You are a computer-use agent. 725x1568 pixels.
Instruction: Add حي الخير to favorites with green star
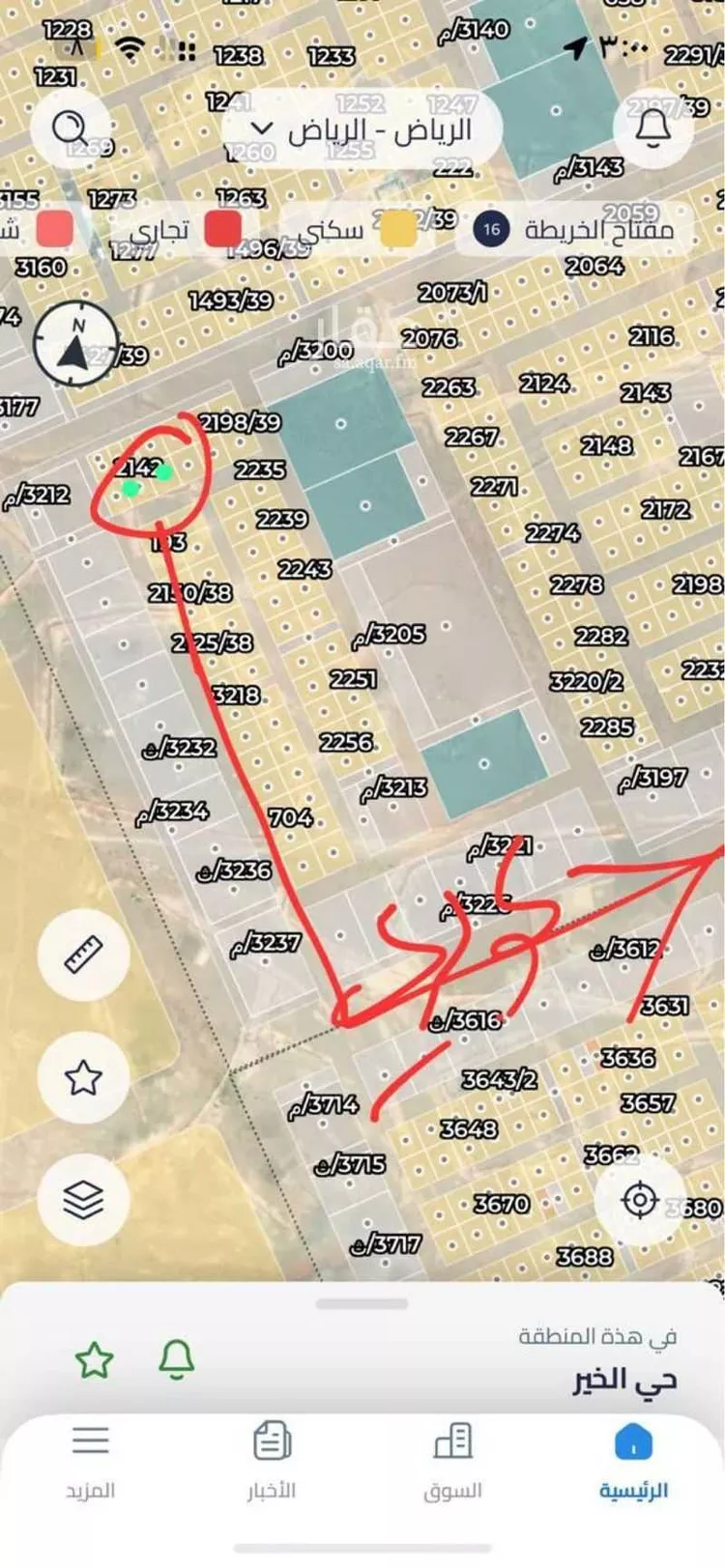click(x=95, y=1360)
